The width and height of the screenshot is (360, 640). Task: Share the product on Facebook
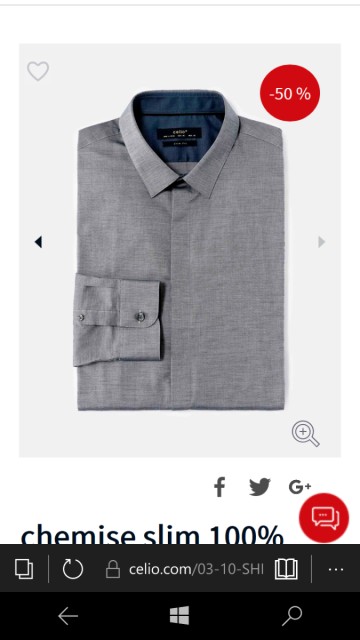(x=220, y=487)
